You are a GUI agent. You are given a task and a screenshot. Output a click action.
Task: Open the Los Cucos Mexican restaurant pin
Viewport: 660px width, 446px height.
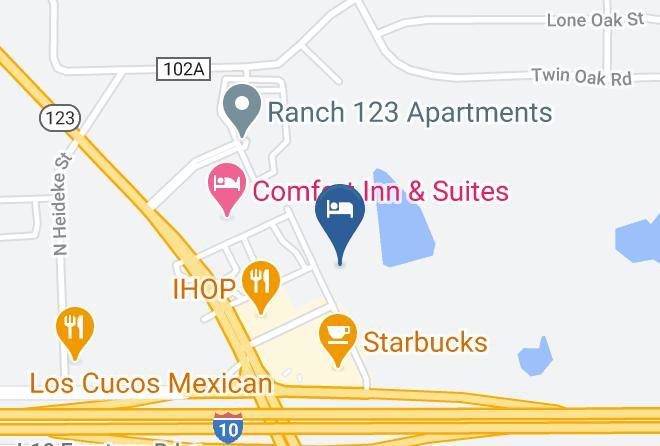(75, 334)
